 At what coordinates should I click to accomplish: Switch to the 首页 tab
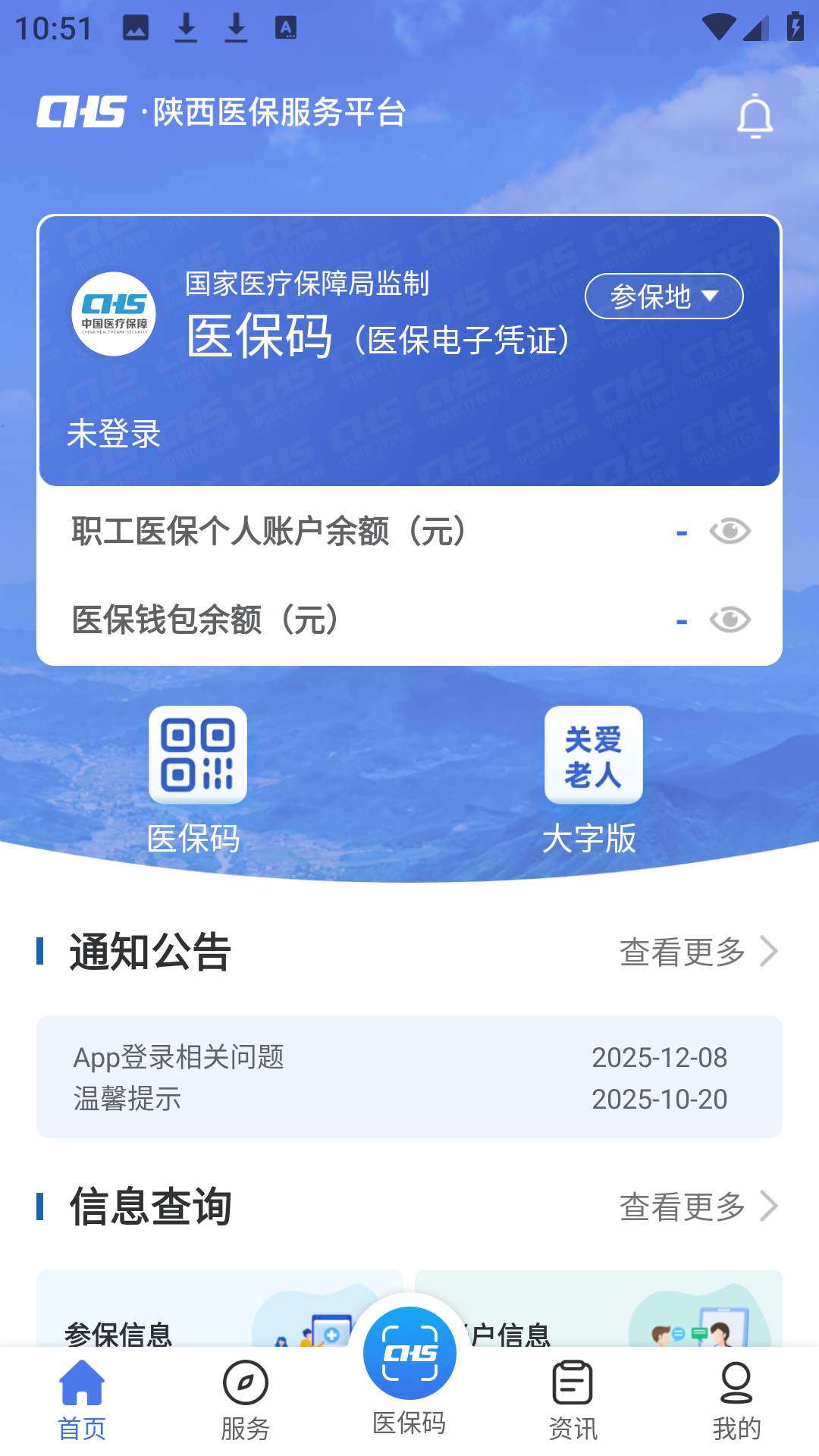click(x=82, y=1399)
